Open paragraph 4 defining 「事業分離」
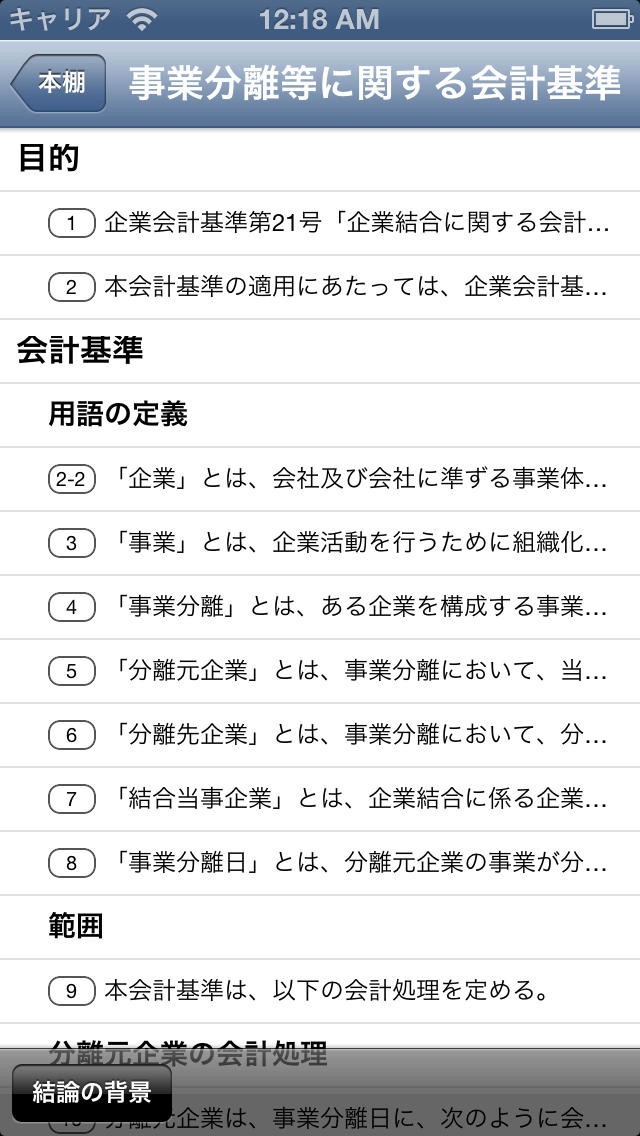640x1136 pixels. pos(330,608)
